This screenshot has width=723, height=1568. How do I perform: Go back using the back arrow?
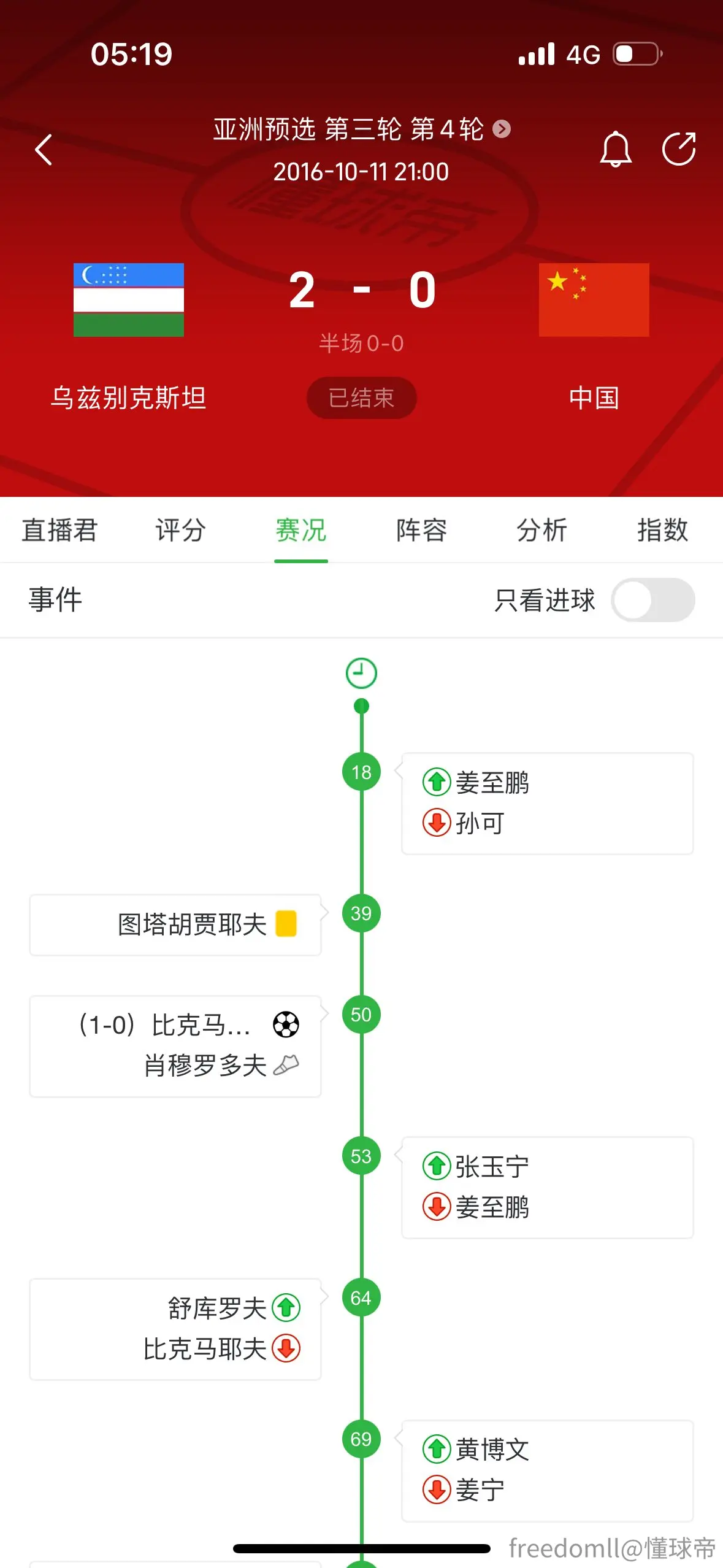pyautogui.click(x=44, y=150)
